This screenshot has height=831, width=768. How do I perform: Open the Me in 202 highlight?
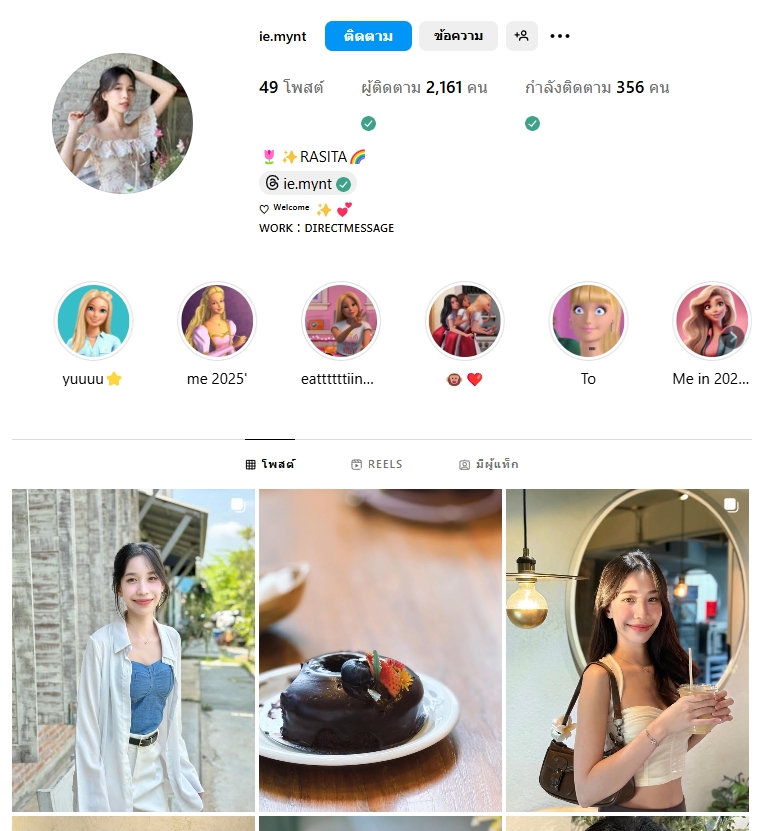click(711, 321)
